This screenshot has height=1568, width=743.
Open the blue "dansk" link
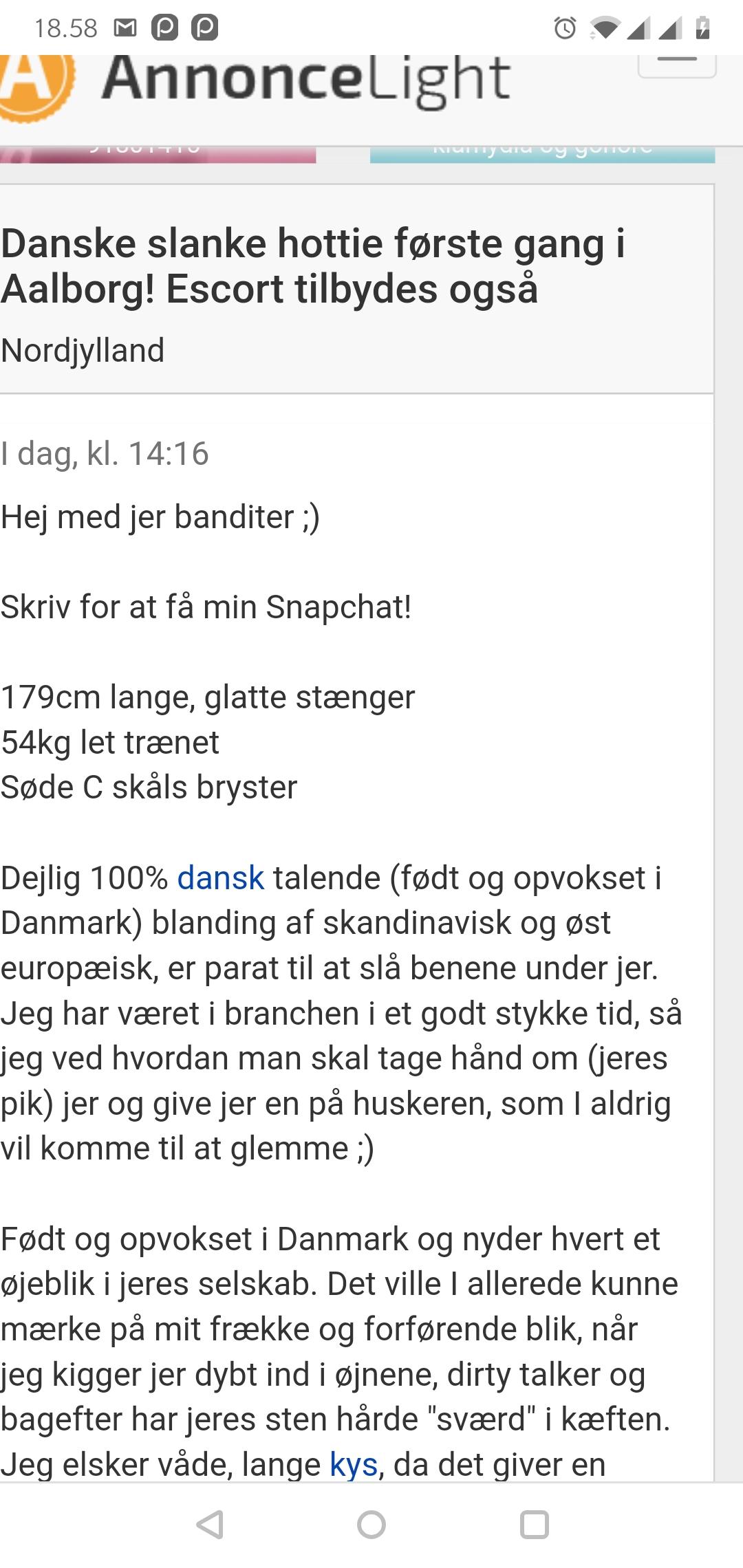221,878
